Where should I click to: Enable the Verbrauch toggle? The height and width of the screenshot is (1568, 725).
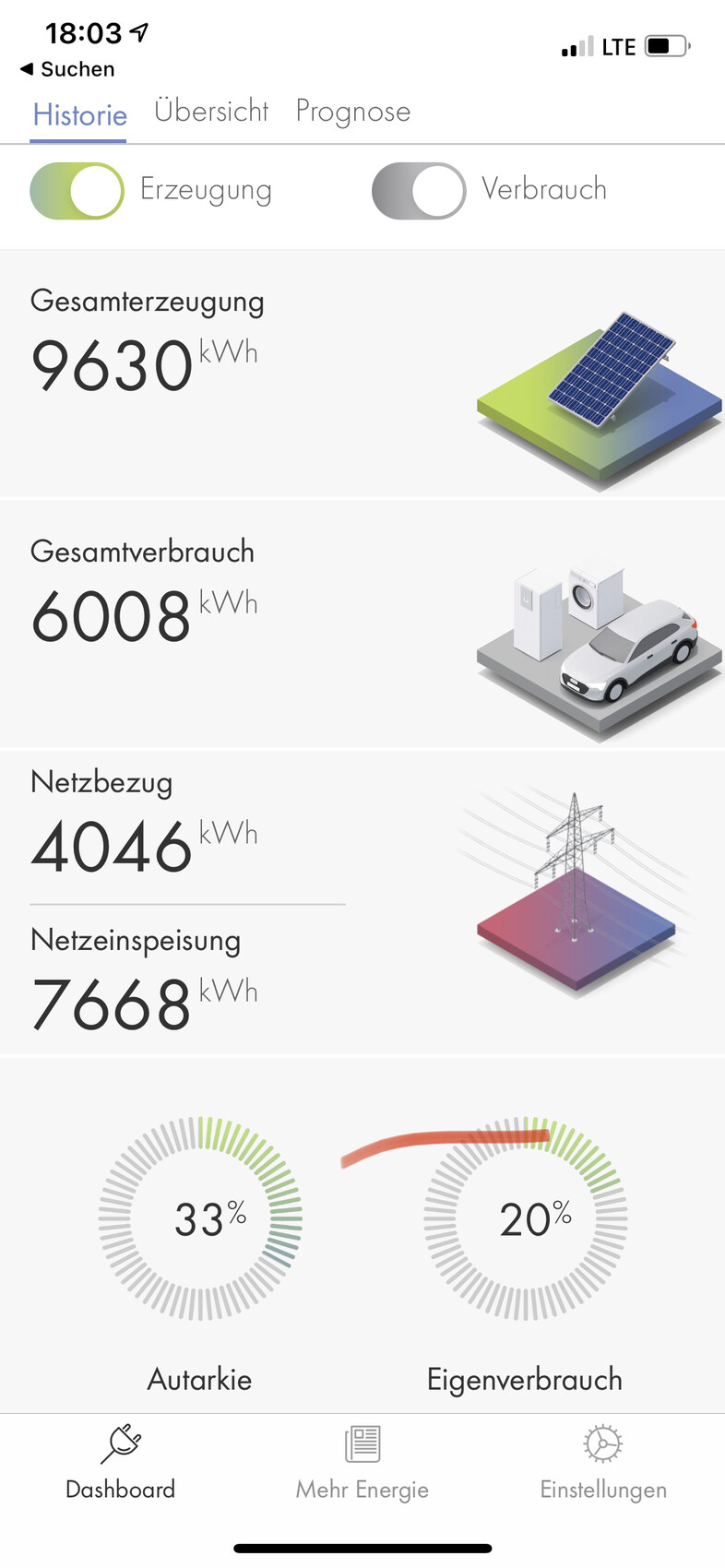tap(419, 191)
